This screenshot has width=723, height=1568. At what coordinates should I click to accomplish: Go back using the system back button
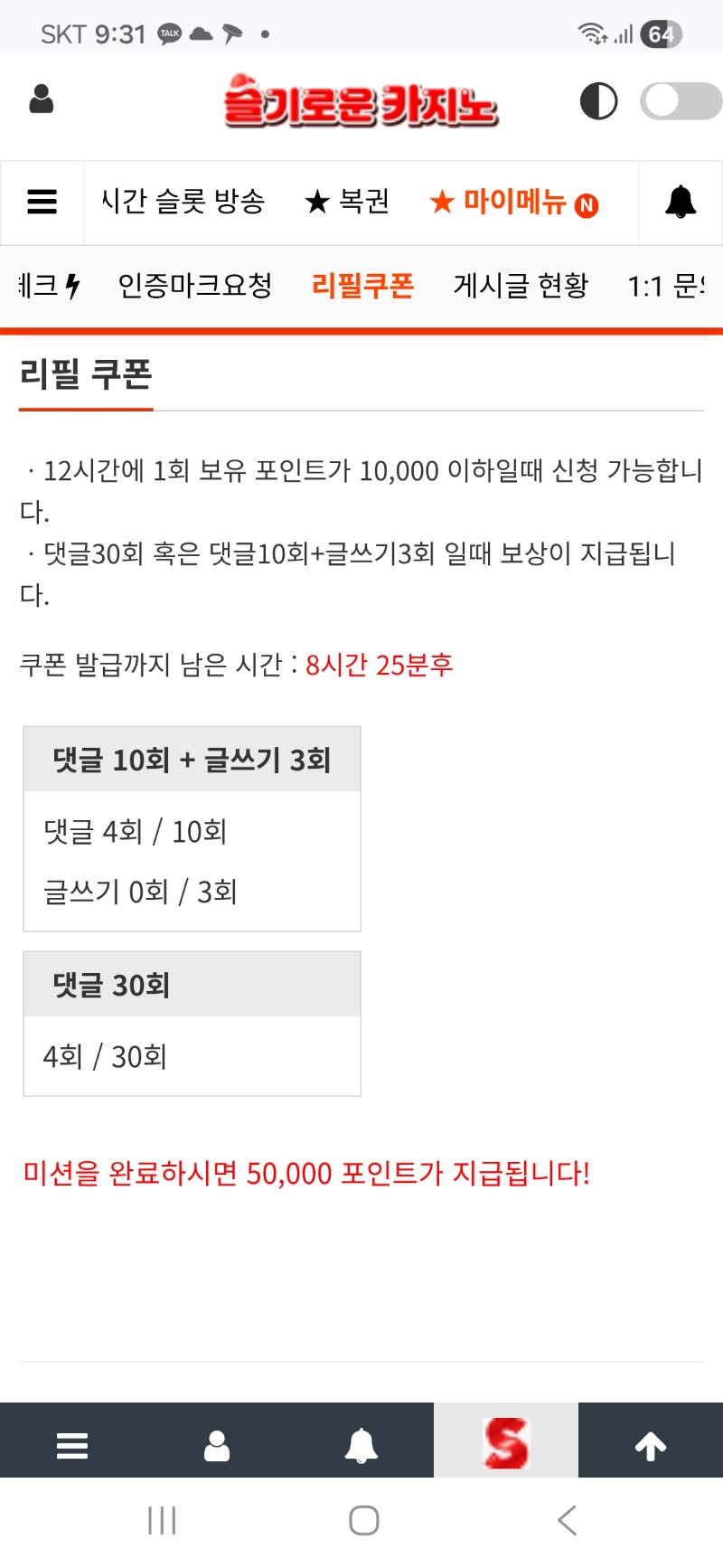[567, 1520]
